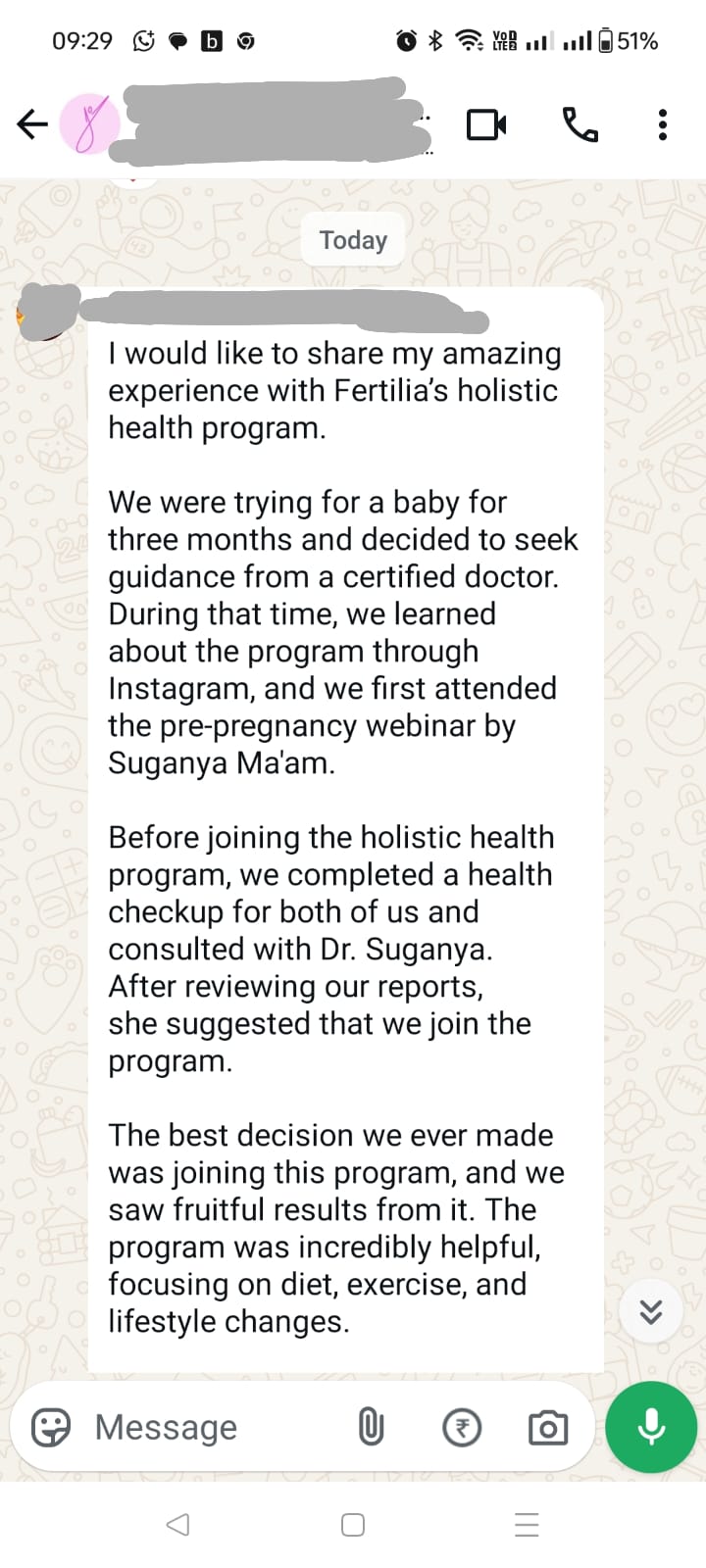Open the three-dot overflow menu
The height and width of the screenshot is (1568, 706).
663,124
